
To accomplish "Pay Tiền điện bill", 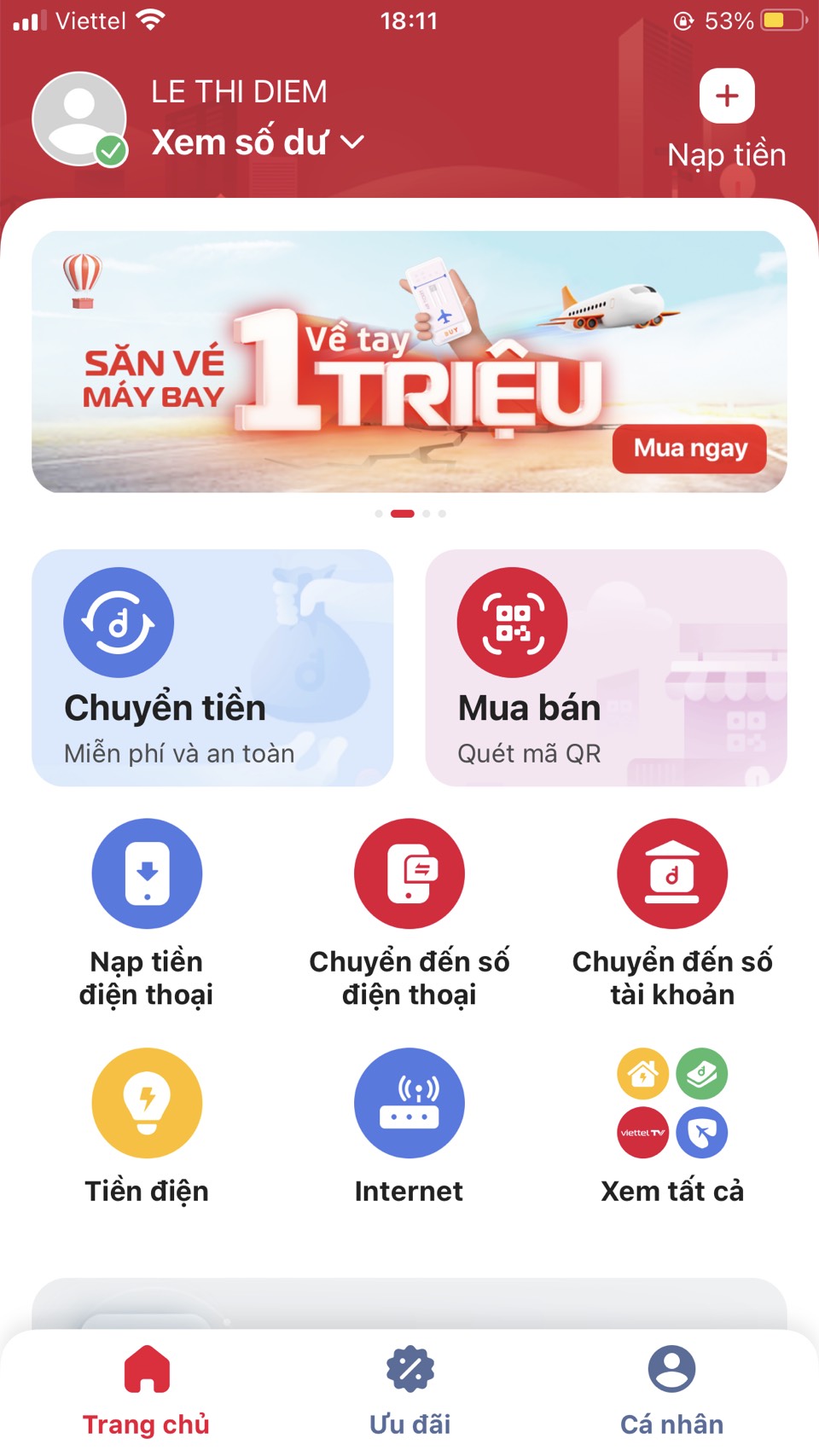I will pos(147,1126).
